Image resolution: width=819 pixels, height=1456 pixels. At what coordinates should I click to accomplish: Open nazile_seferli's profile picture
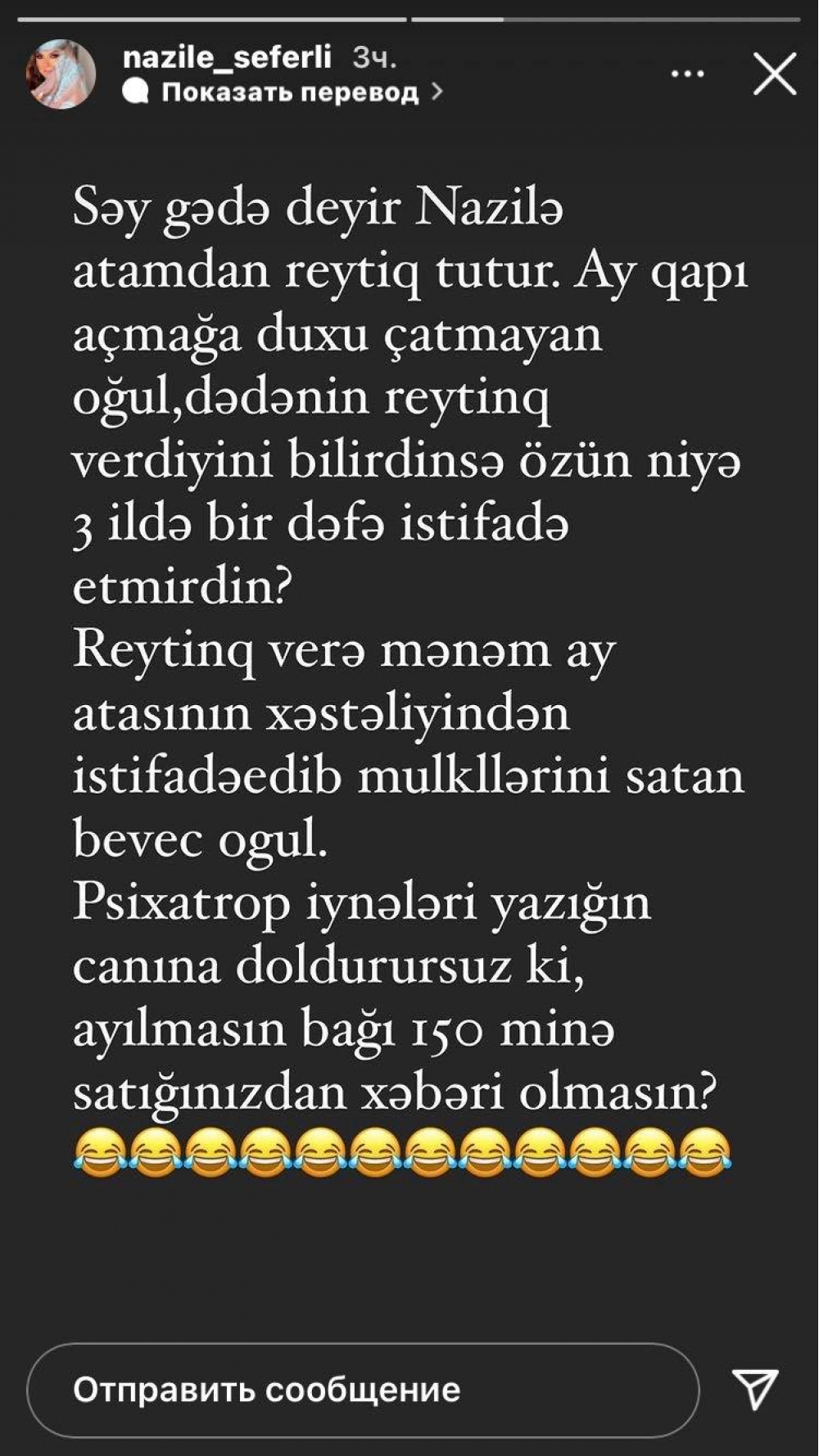point(61,75)
